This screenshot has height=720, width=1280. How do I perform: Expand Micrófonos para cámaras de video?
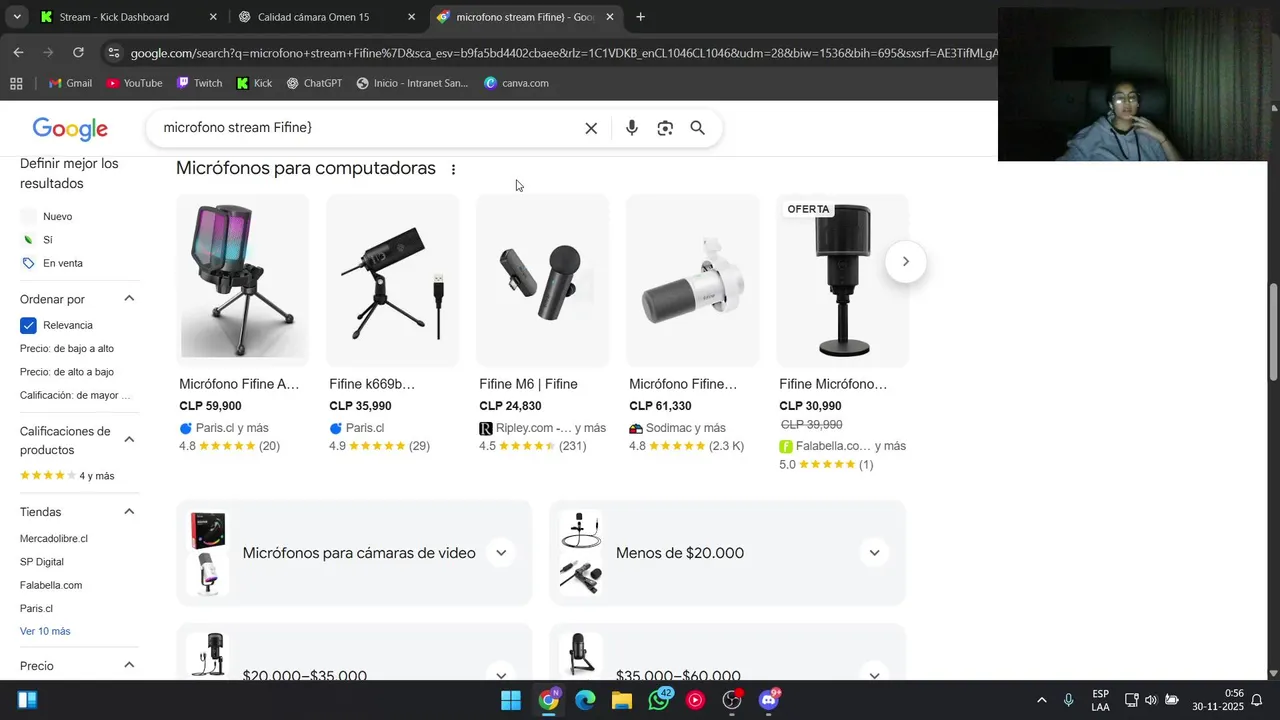[501, 553]
